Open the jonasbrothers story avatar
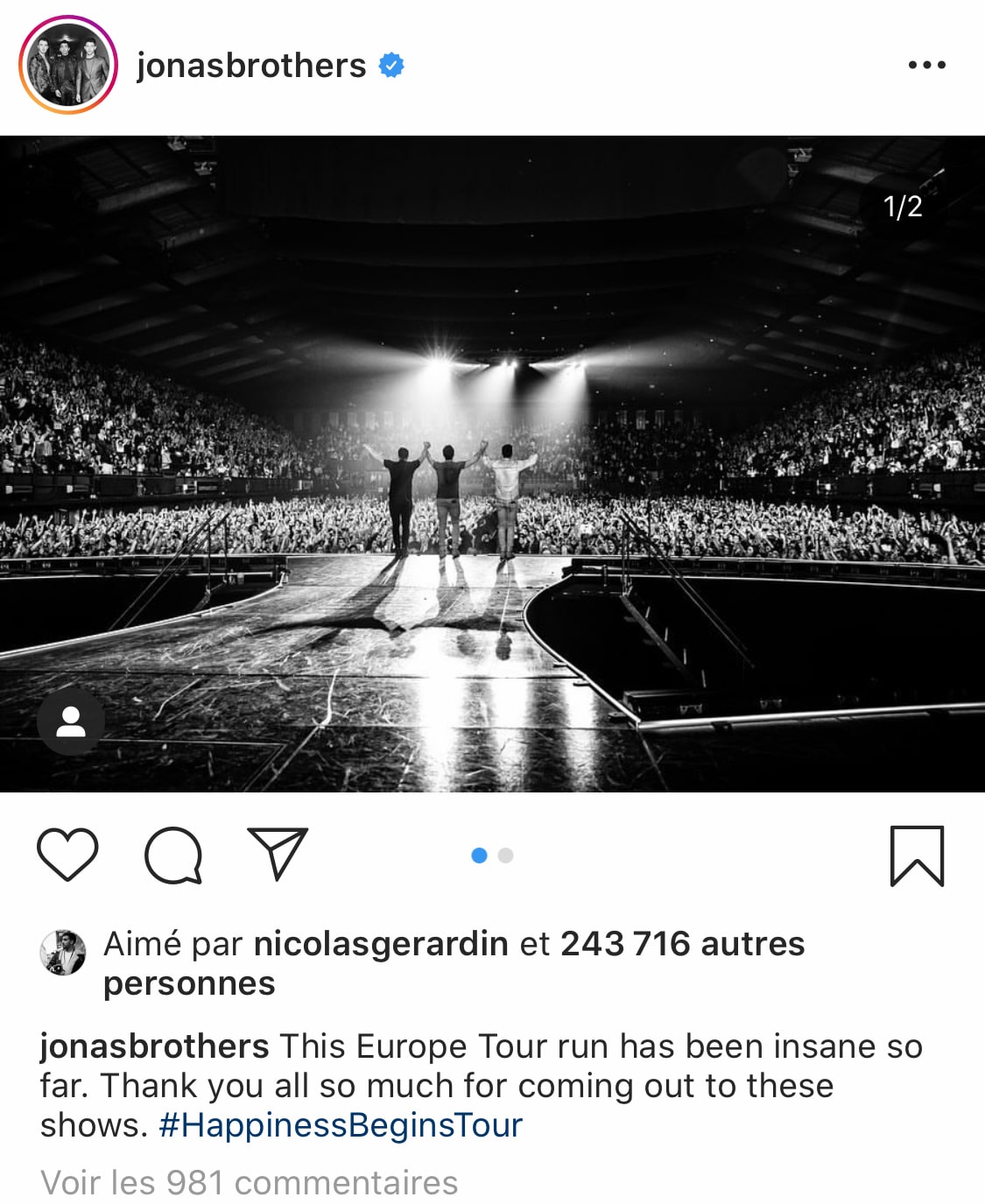Image resolution: width=985 pixels, height=1204 pixels. coord(68,66)
